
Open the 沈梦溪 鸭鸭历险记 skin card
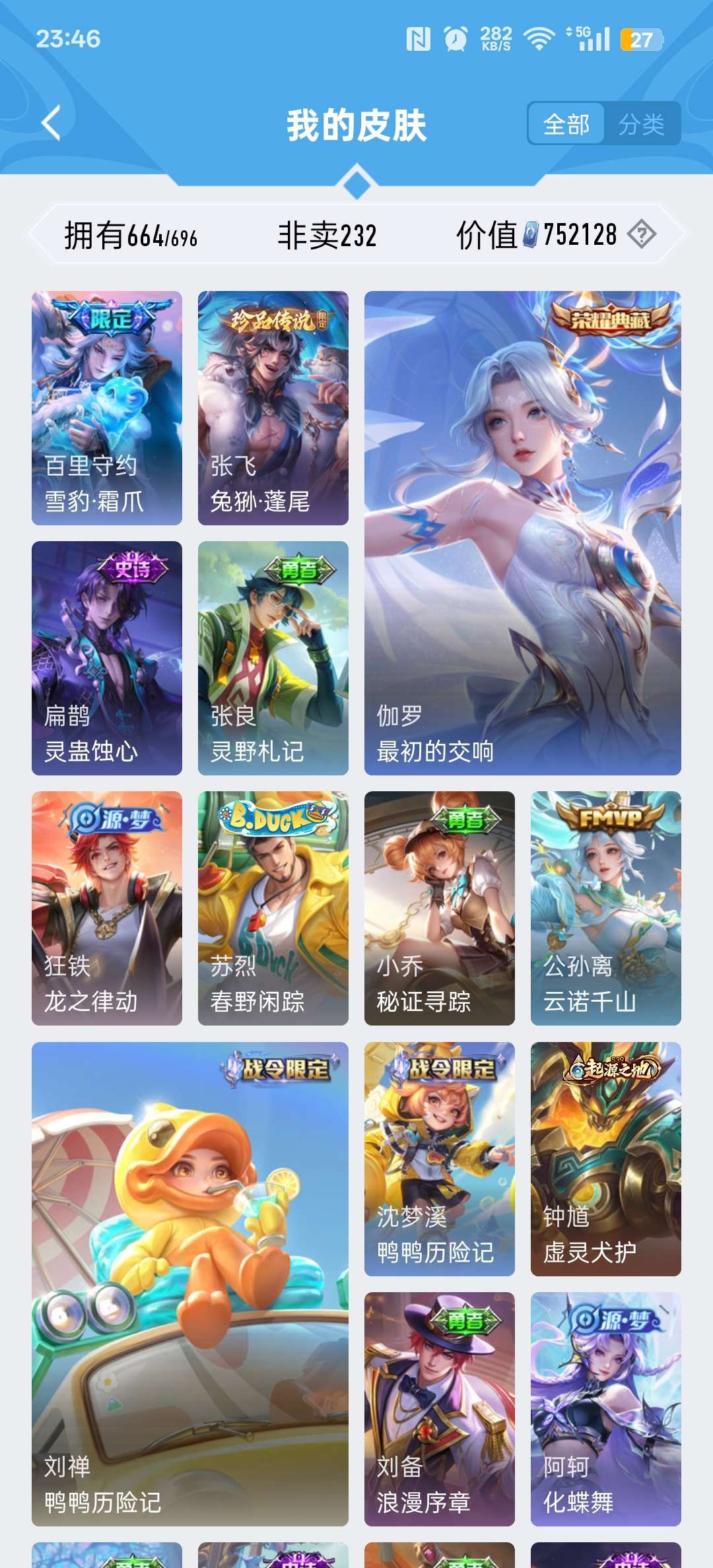(x=440, y=1159)
